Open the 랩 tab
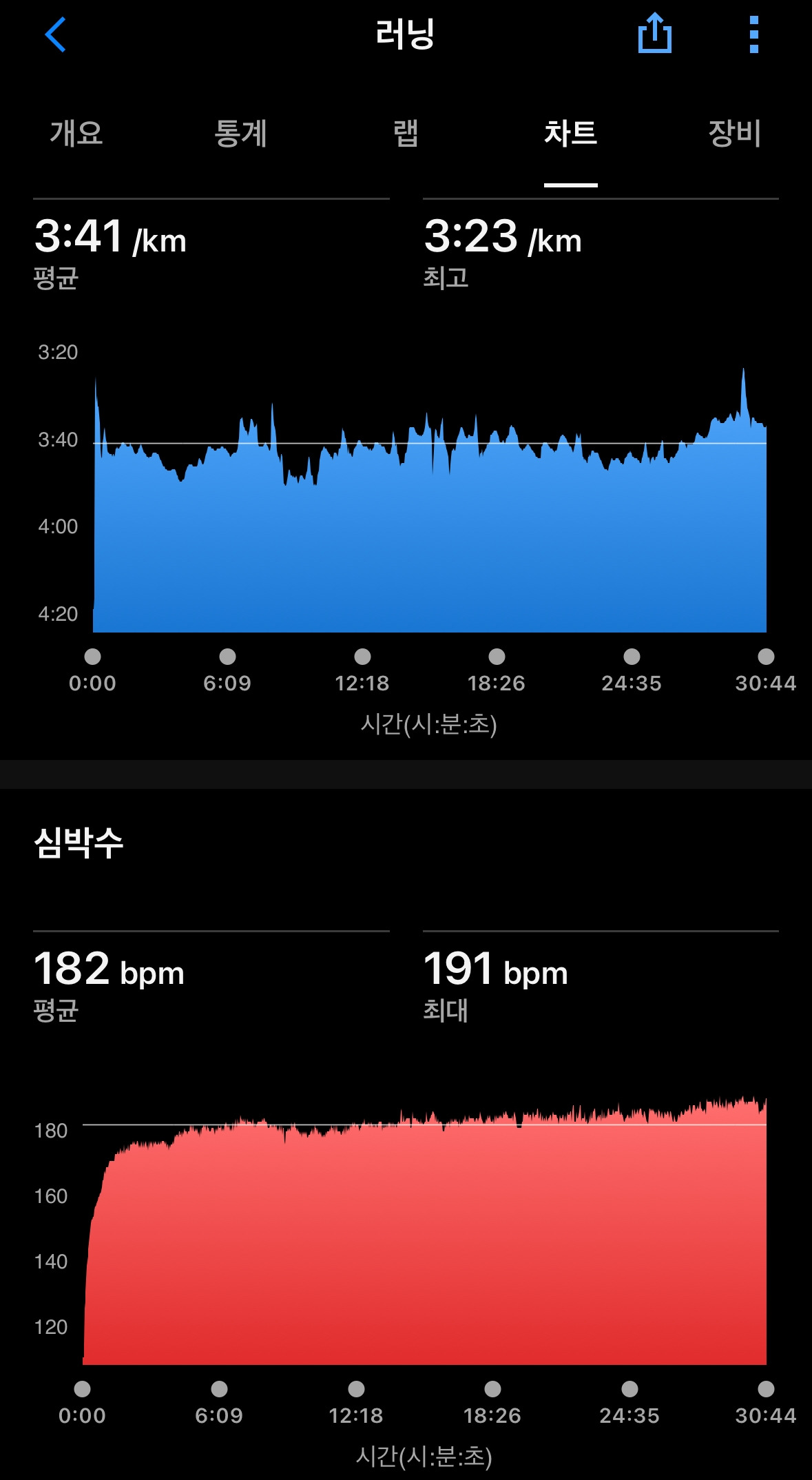 click(406, 133)
